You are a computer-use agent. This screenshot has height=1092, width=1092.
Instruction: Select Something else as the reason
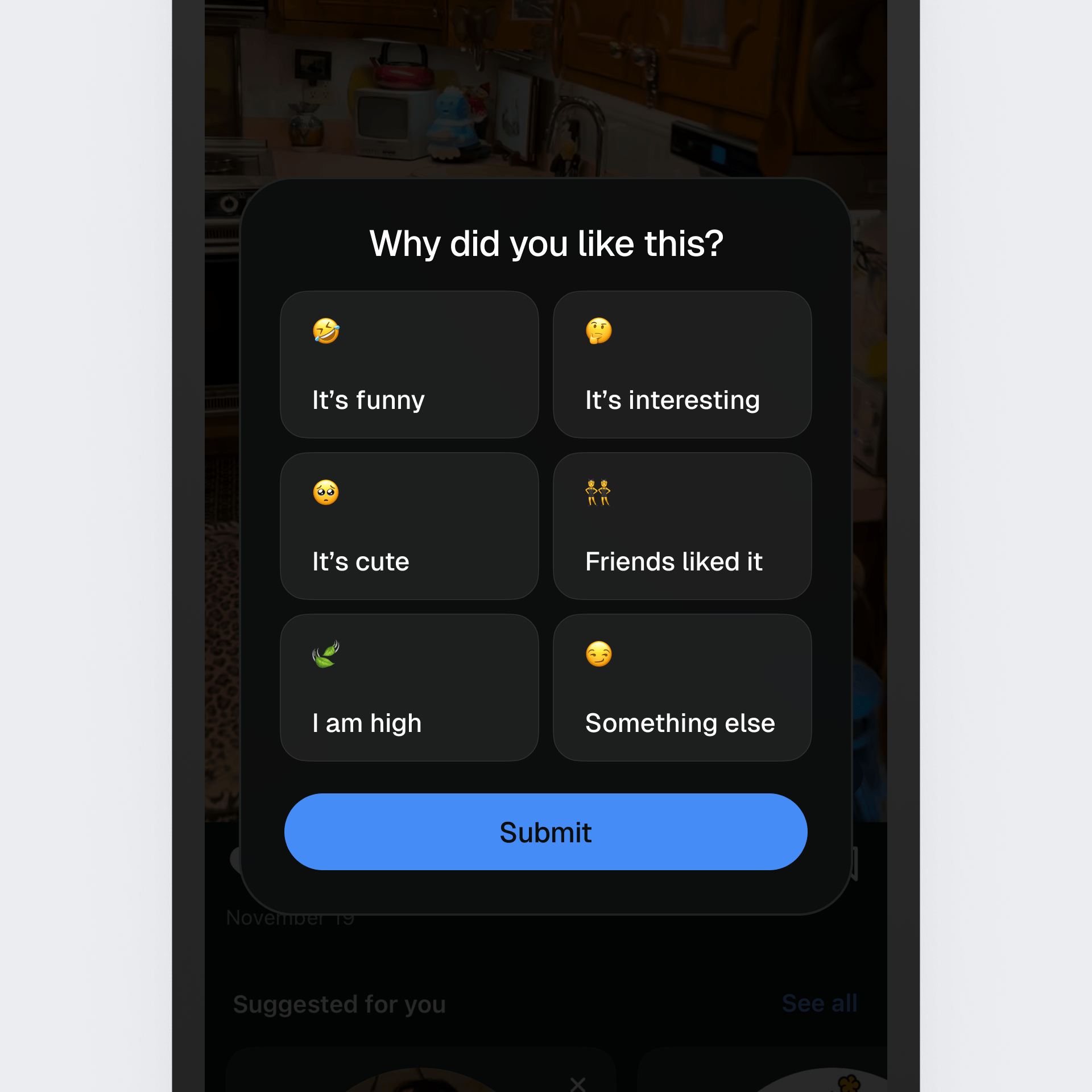682,688
